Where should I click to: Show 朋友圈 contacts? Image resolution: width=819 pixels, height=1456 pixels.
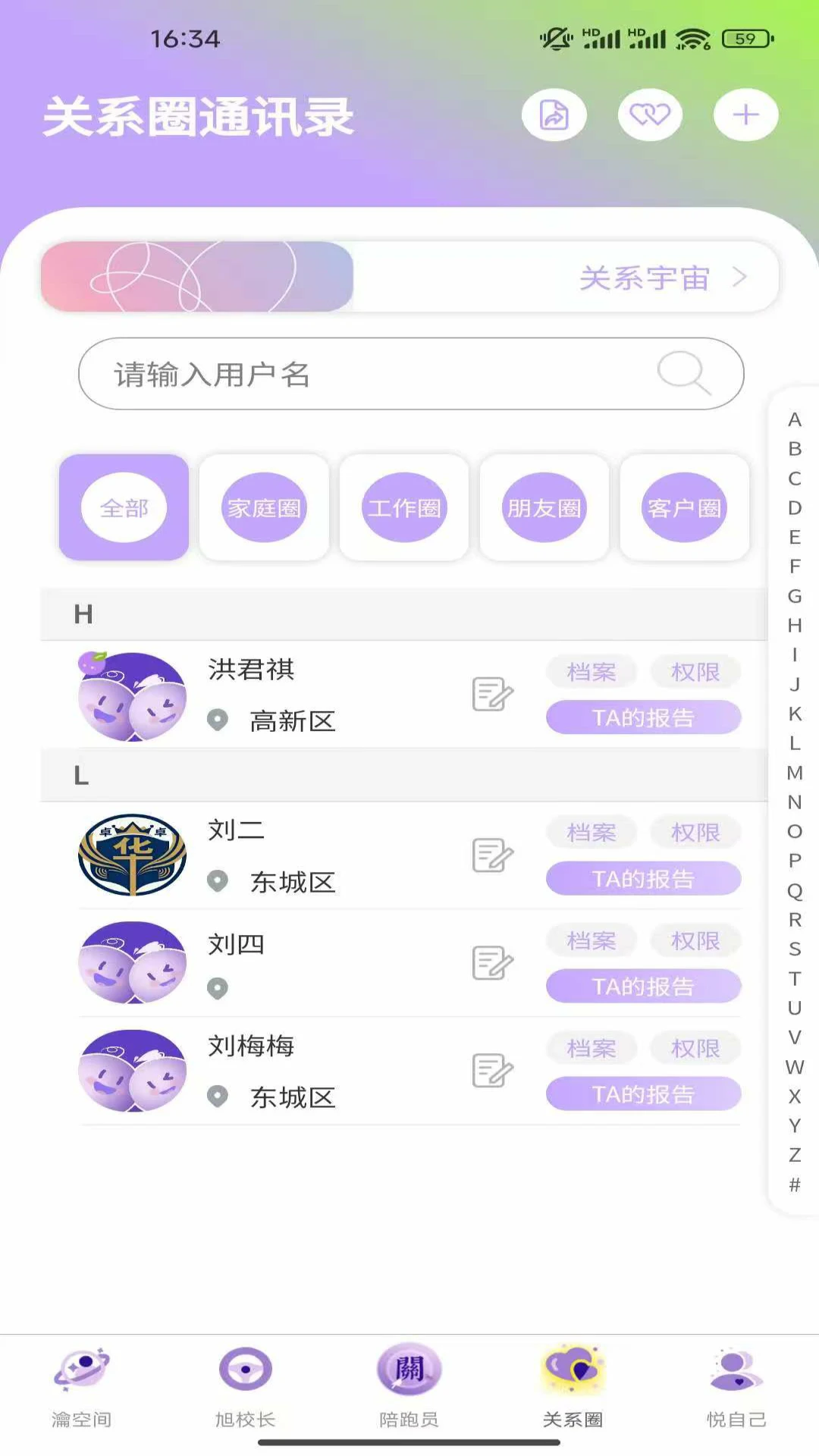point(544,507)
